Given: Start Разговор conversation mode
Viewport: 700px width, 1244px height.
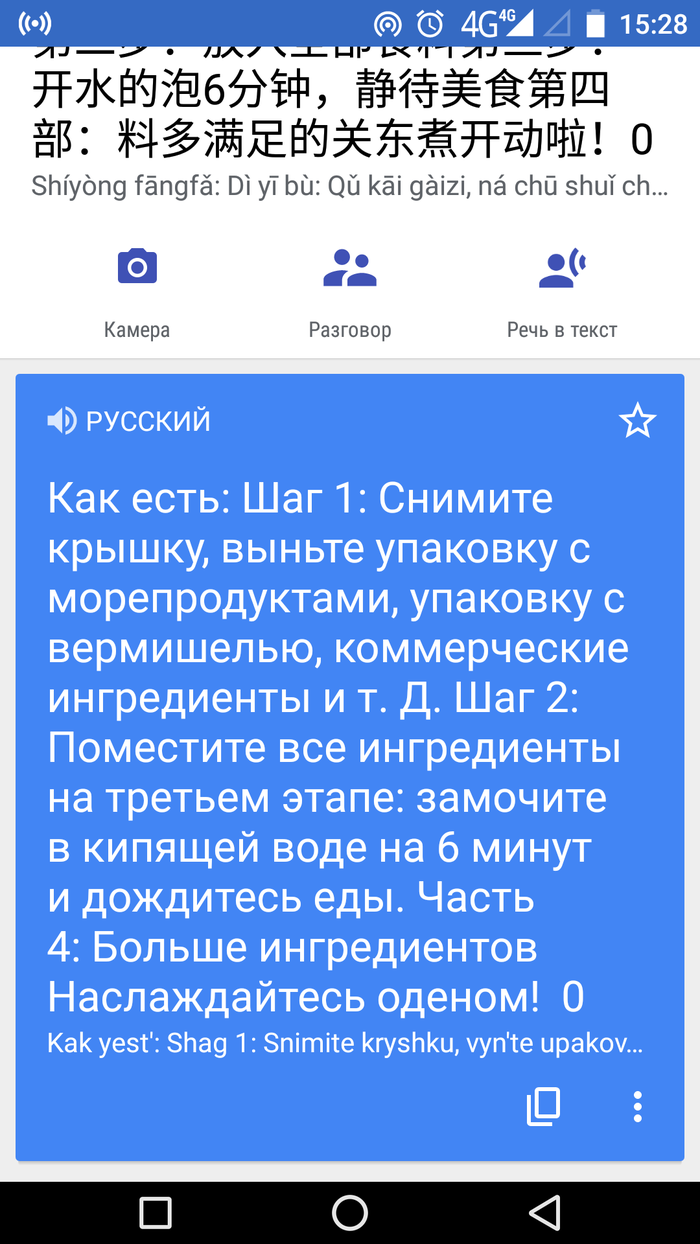Looking at the screenshot, I should click(x=349, y=288).
